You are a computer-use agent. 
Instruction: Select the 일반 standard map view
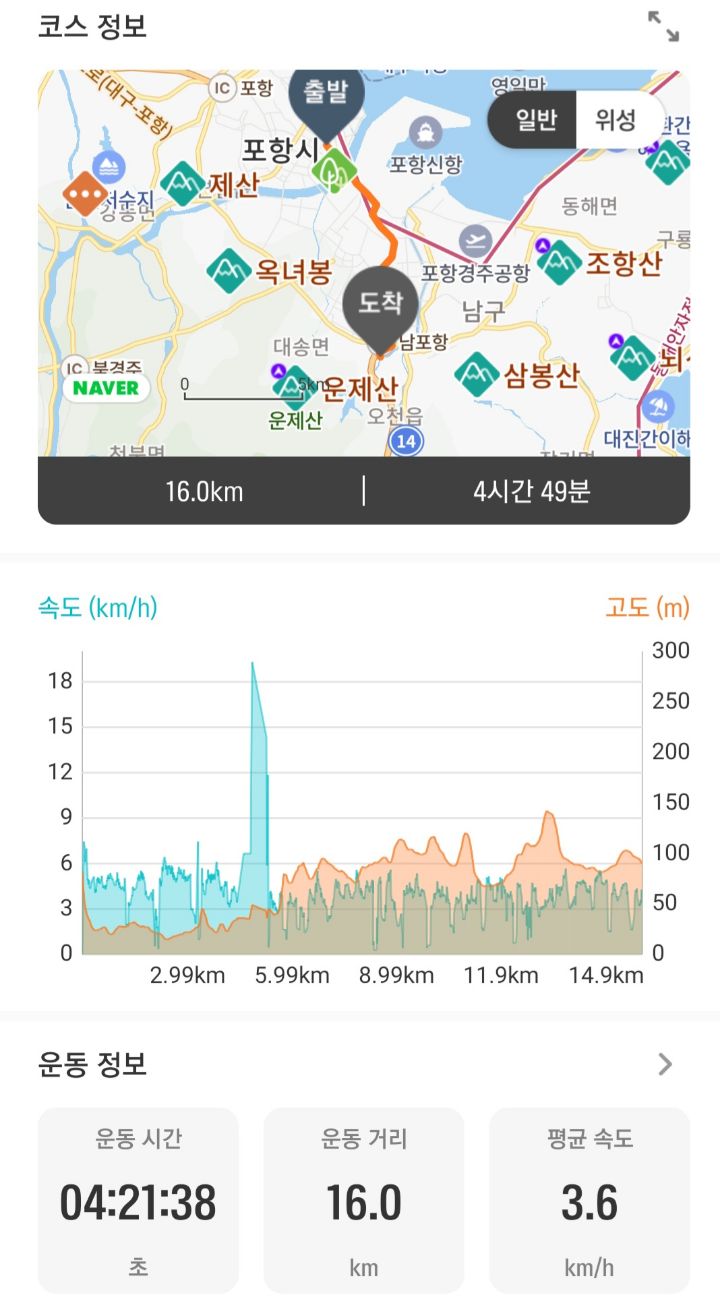[535, 121]
